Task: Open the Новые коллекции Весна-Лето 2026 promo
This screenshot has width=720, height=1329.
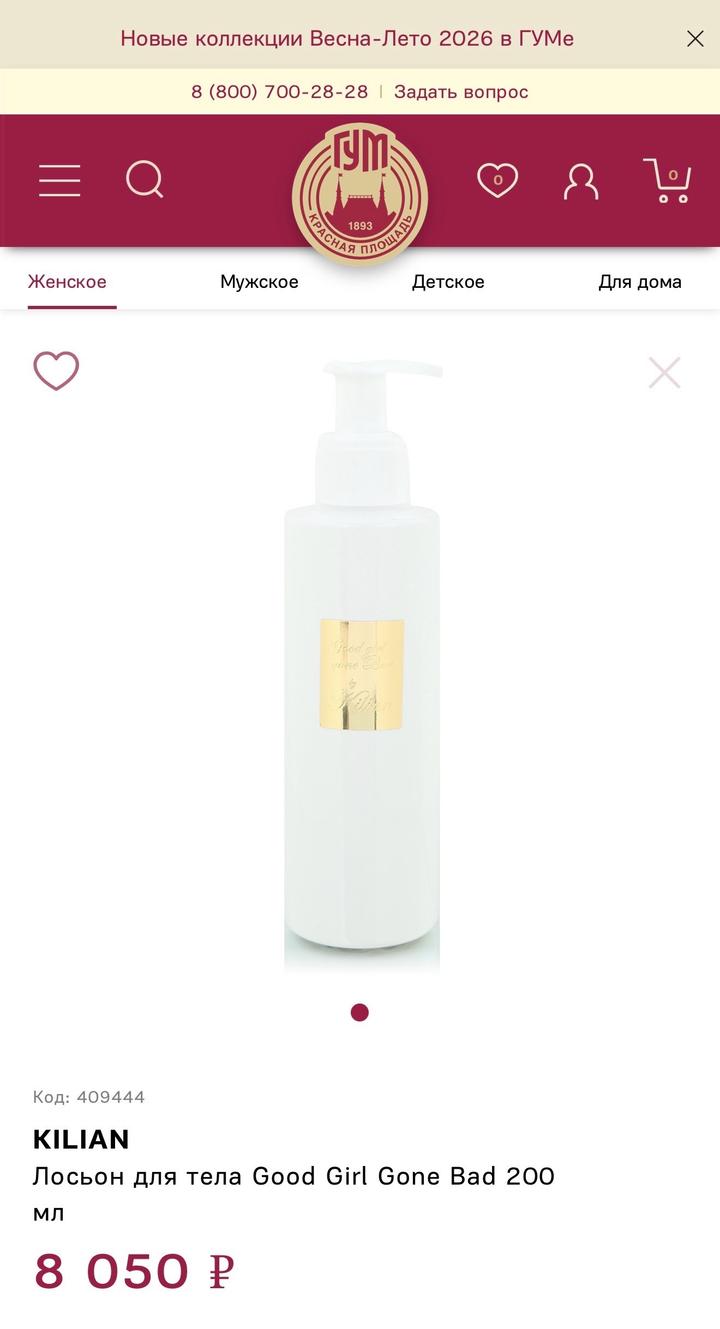Action: pos(347,39)
